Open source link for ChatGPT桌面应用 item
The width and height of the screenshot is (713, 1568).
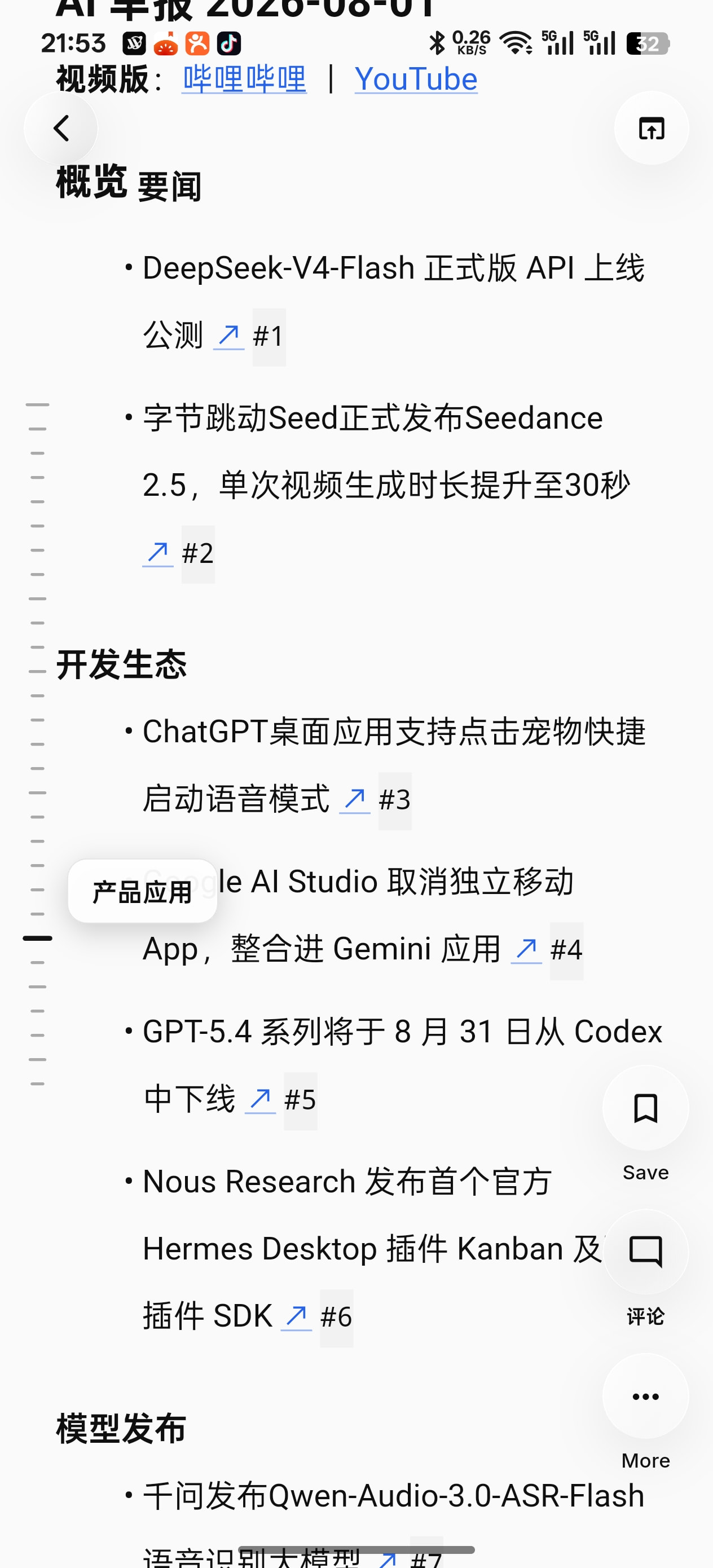click(354, 800)
